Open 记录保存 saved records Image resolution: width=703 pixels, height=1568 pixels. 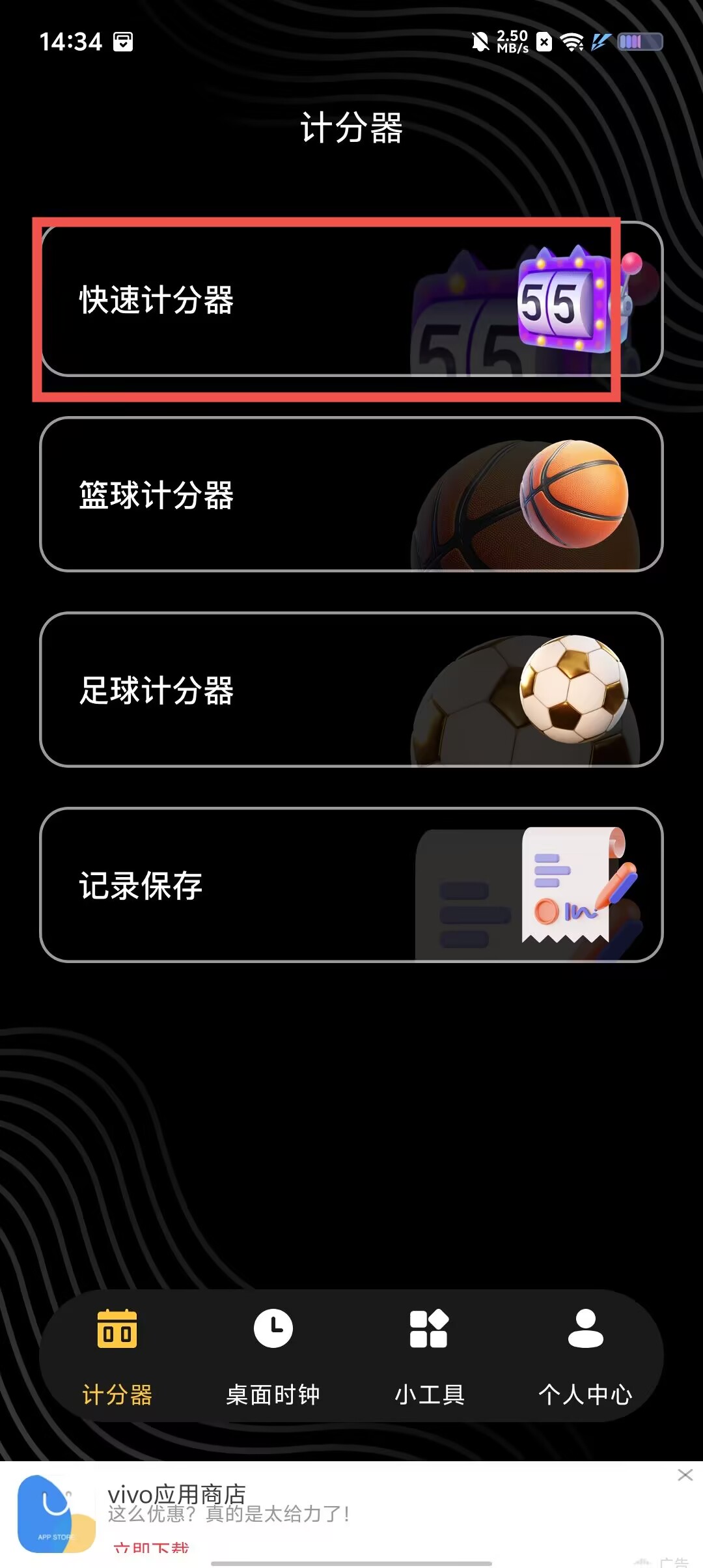pos(351,886)
